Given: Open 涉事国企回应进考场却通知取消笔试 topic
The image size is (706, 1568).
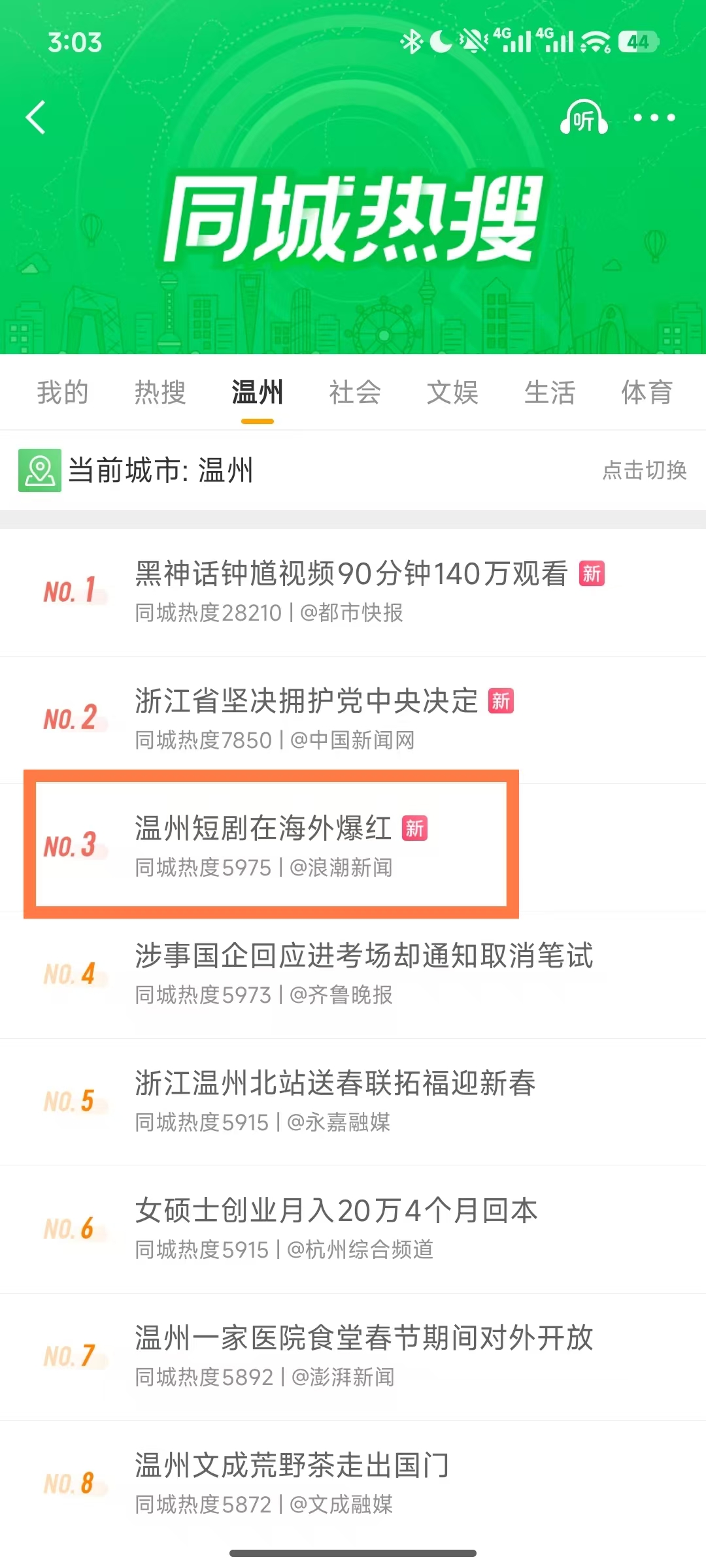Looking at the screenshot, I should [x=363, y=956].
